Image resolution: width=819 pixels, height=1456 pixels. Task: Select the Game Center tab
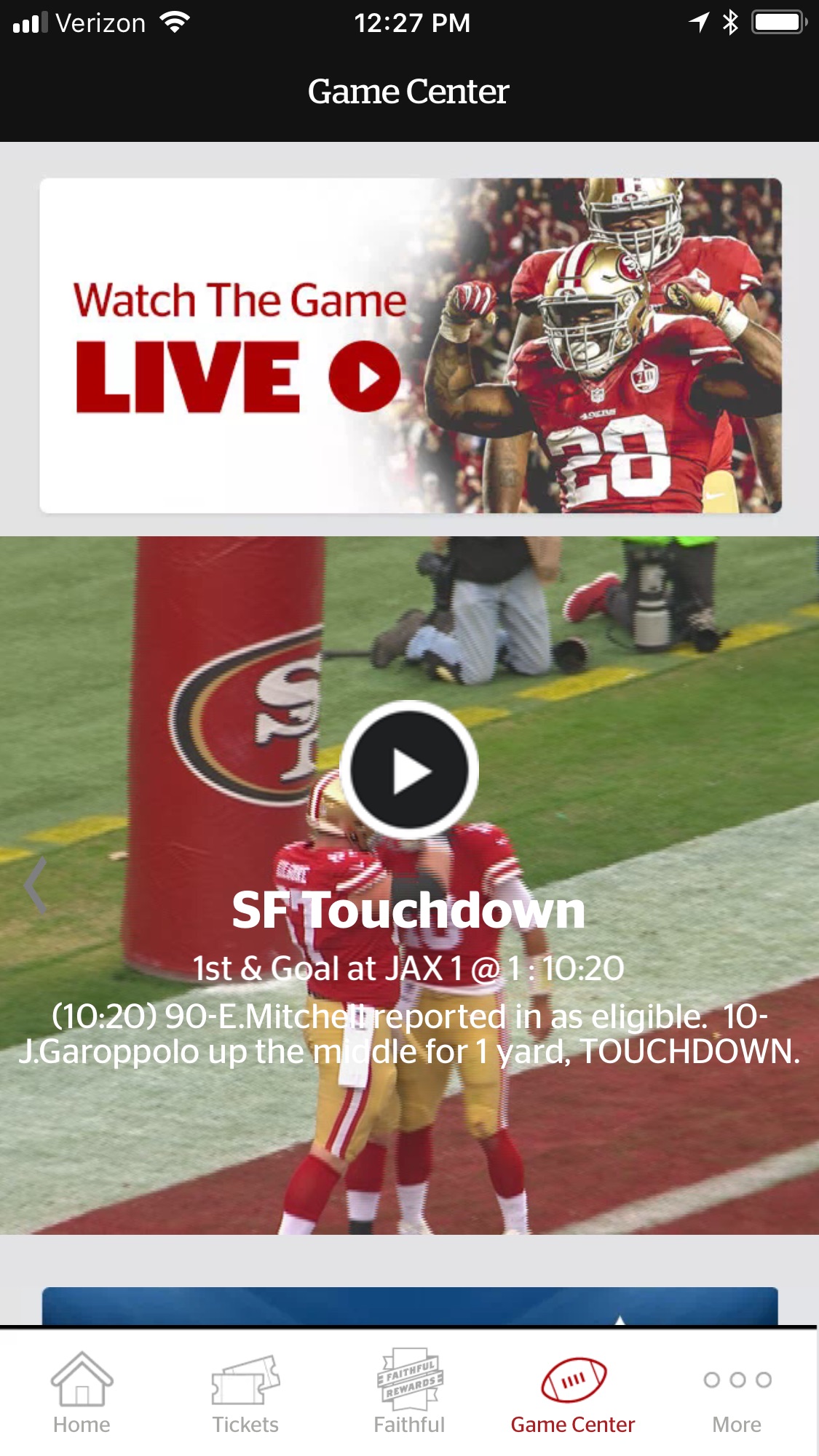(x=573, y=1393)
